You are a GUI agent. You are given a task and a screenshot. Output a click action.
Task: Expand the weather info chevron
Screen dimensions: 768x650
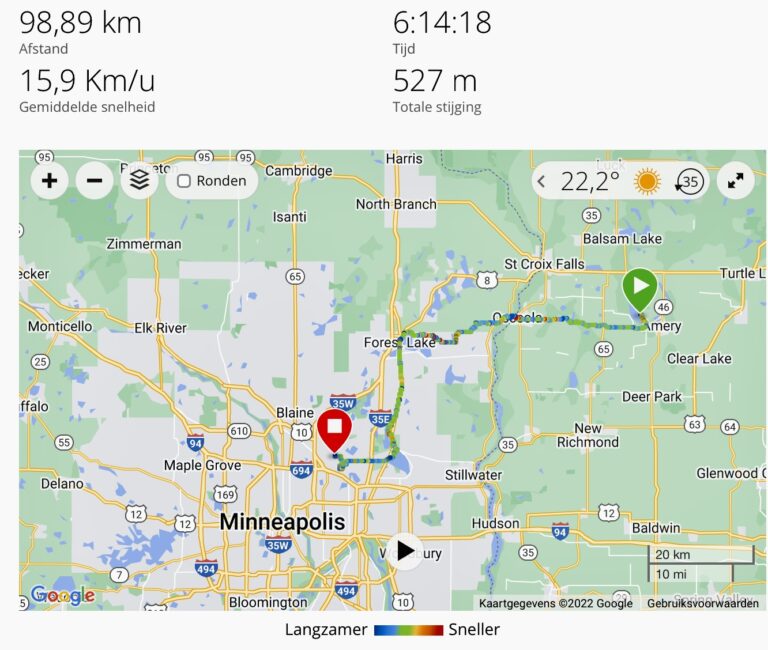[x=541, y=181]
